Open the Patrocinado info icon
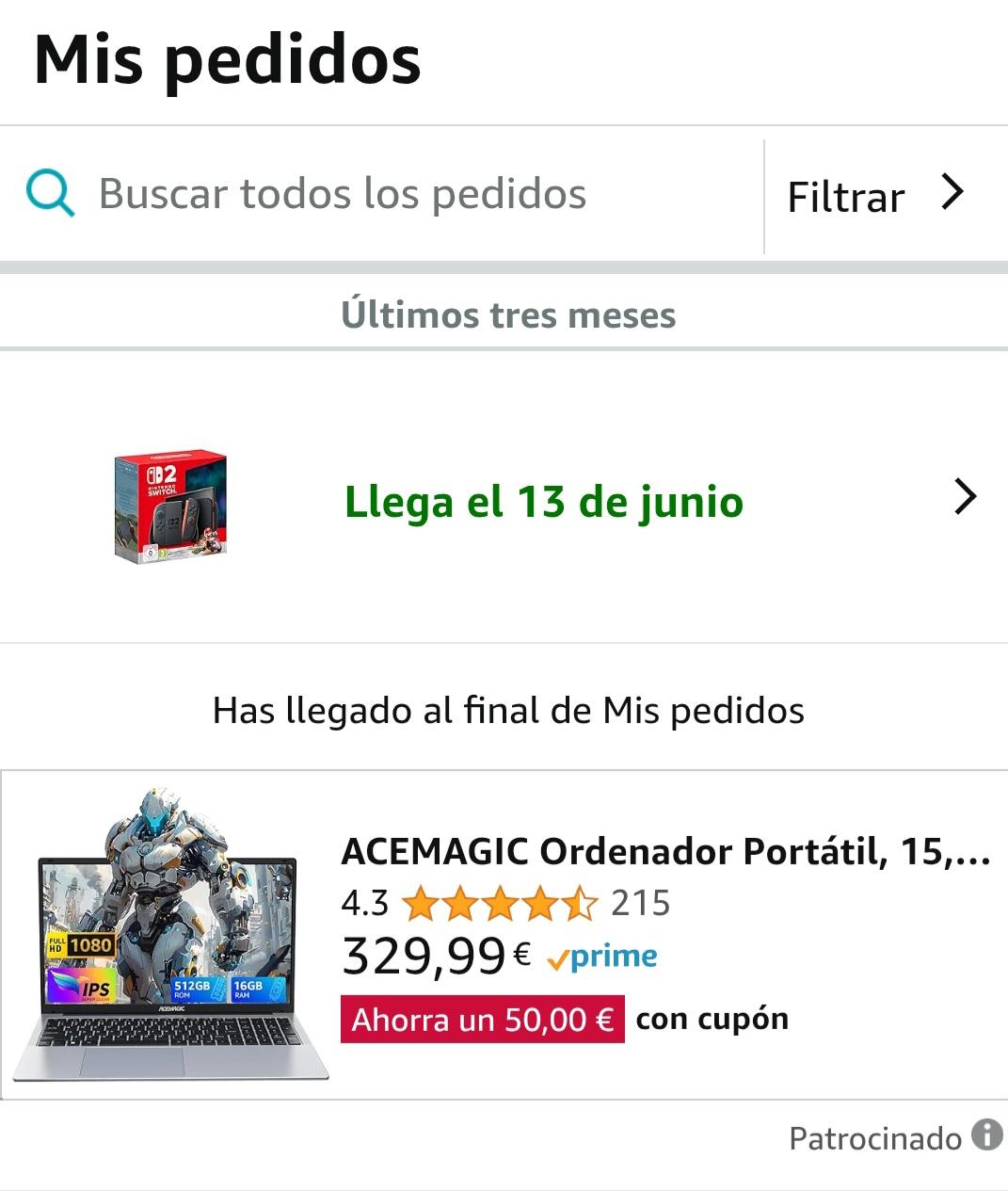The height and width of the screenshot is (1191, 1008). coord(986,1135)
